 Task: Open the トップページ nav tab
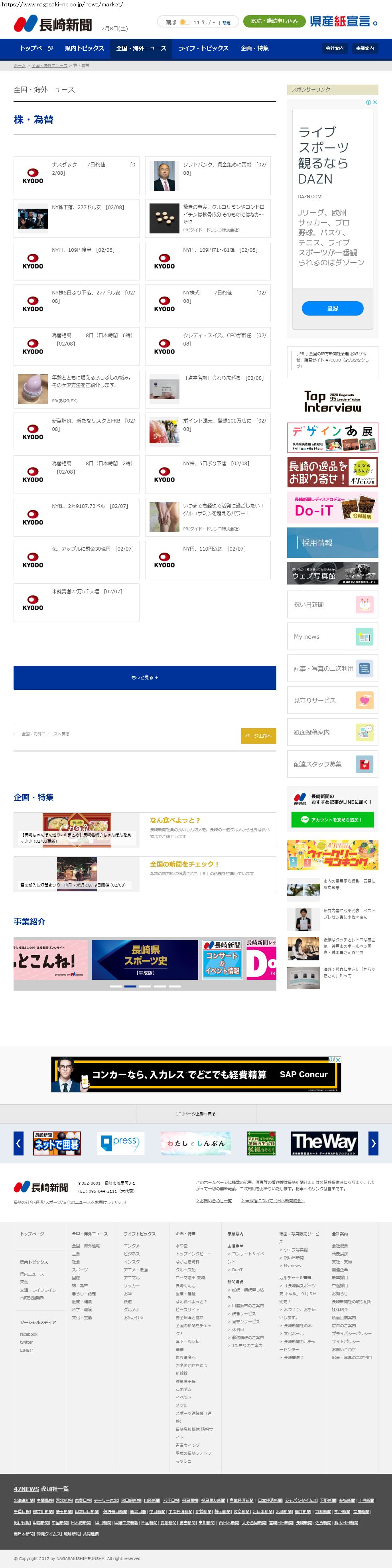click(37, 48)
